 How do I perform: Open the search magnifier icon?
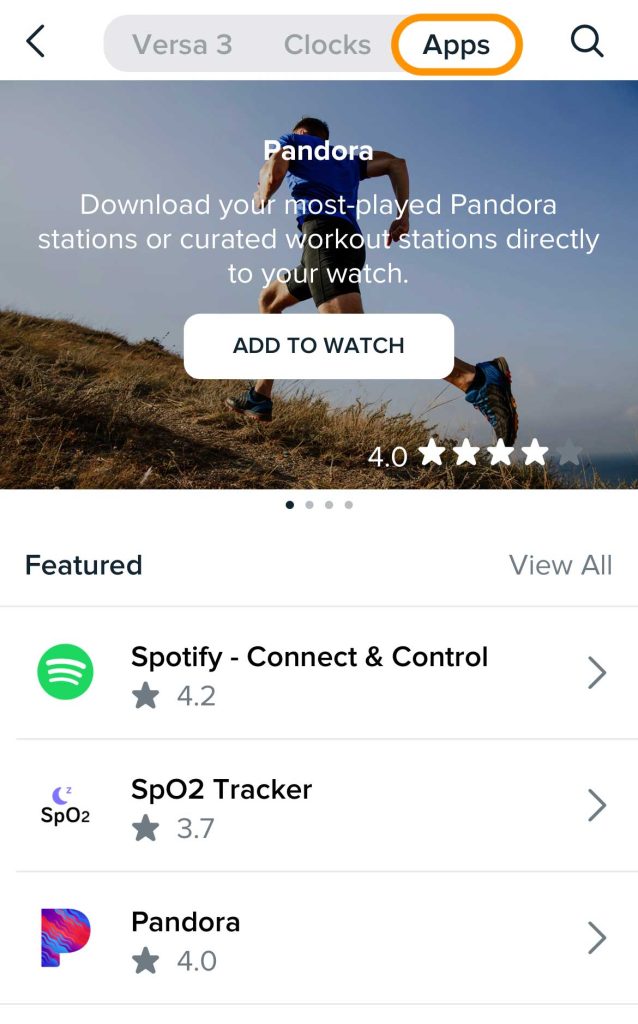click(587, 42)
